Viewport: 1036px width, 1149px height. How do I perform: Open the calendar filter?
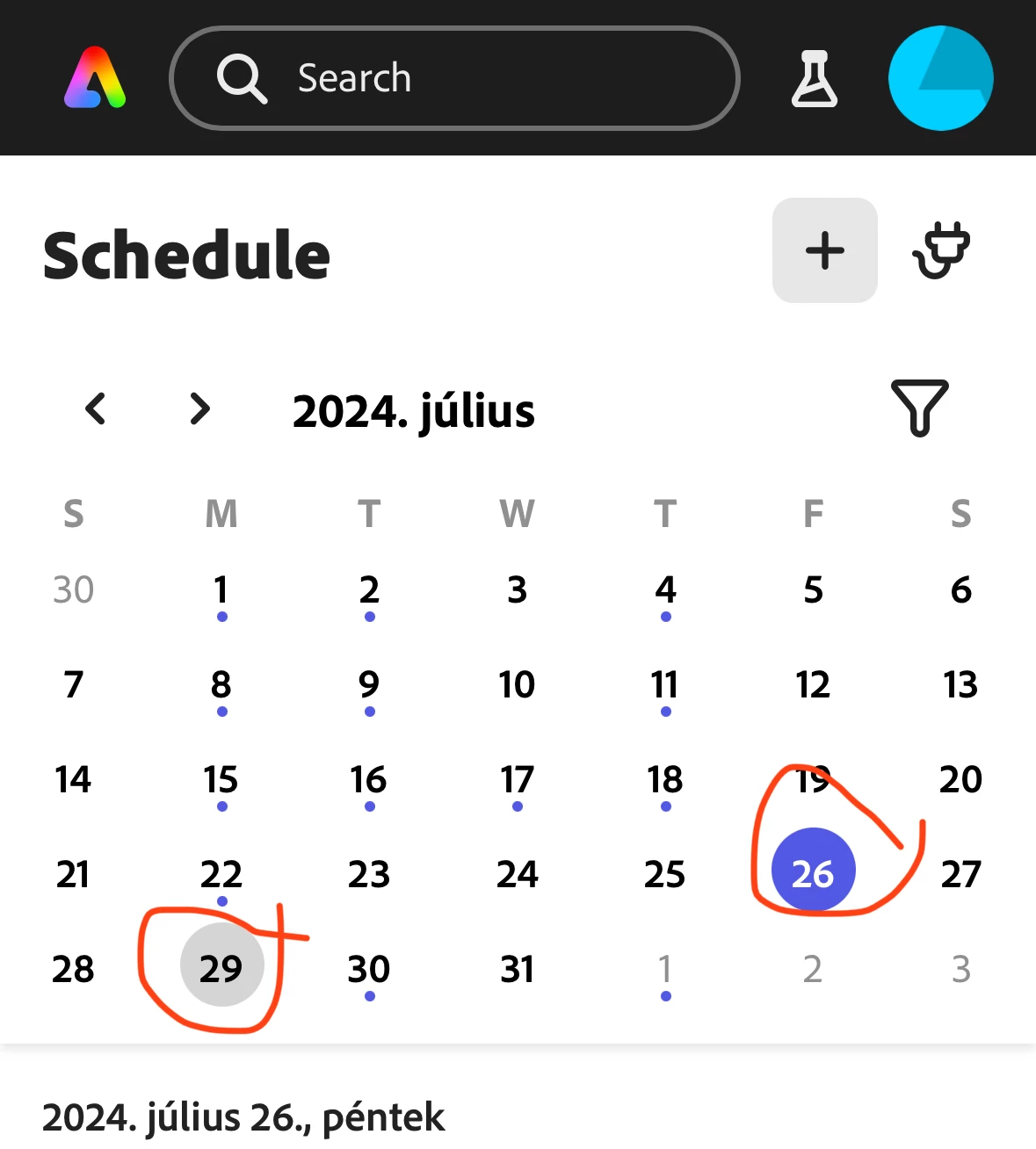[919, 408]
